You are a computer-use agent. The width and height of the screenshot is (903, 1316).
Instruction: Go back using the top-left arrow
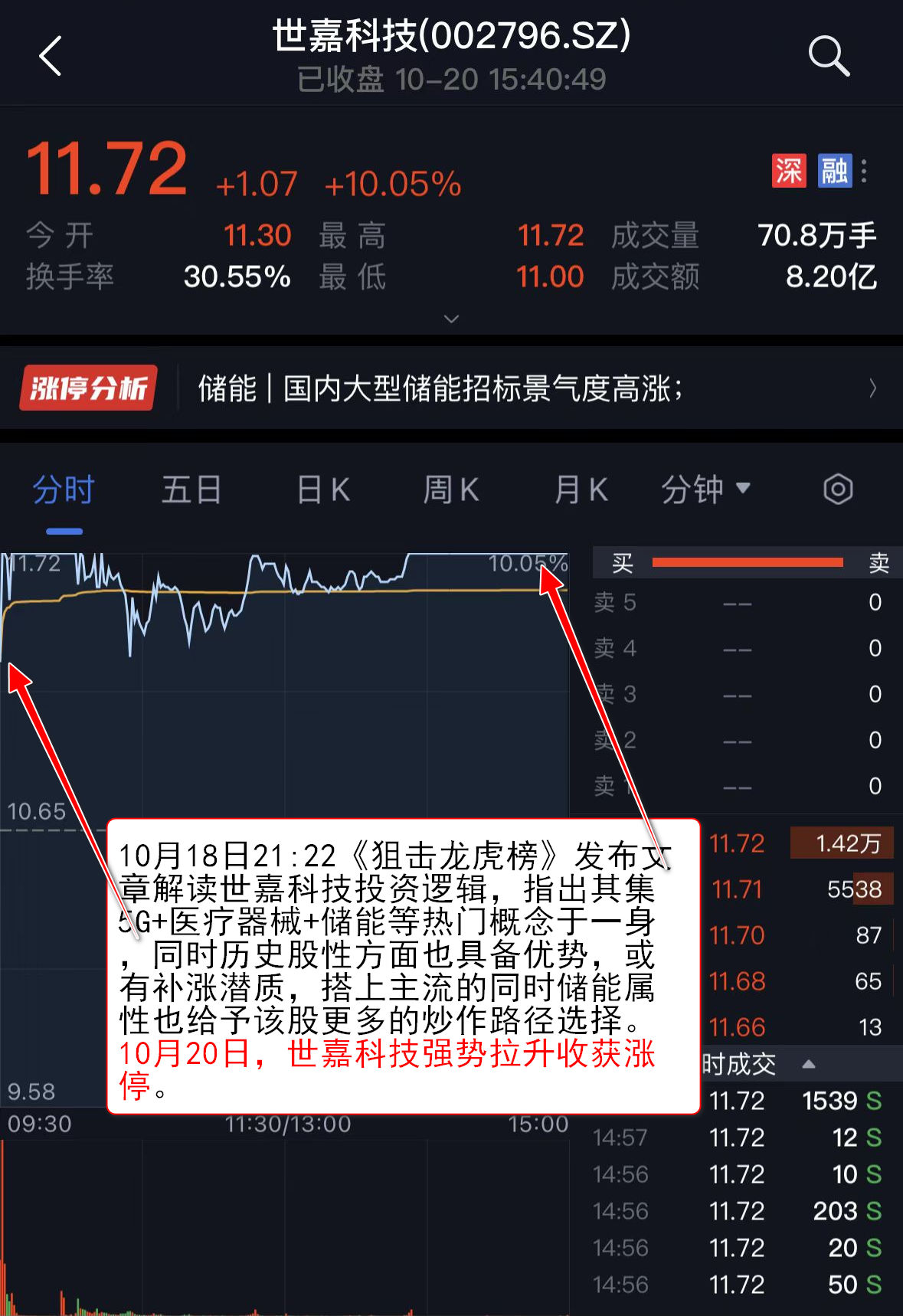(x=51, y=56)
